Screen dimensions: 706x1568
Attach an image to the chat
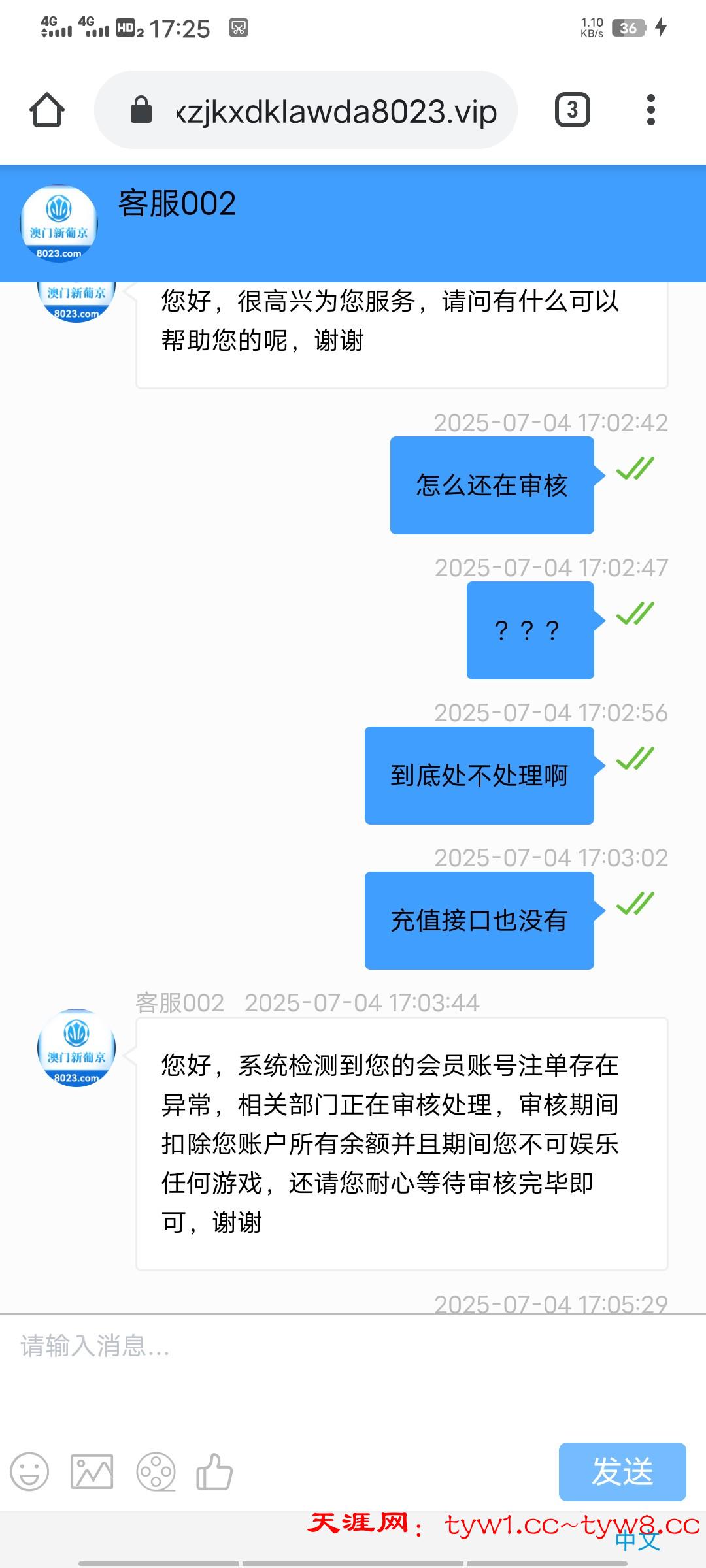(x=92, y=1471)
